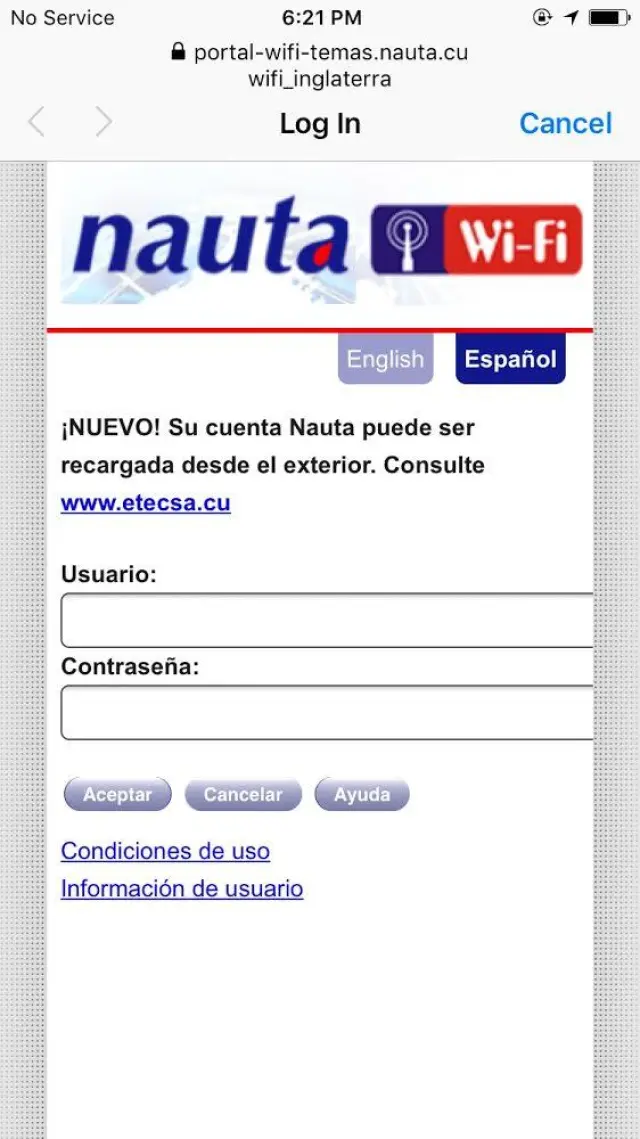Go back with the left arrow

pos(36,123)
